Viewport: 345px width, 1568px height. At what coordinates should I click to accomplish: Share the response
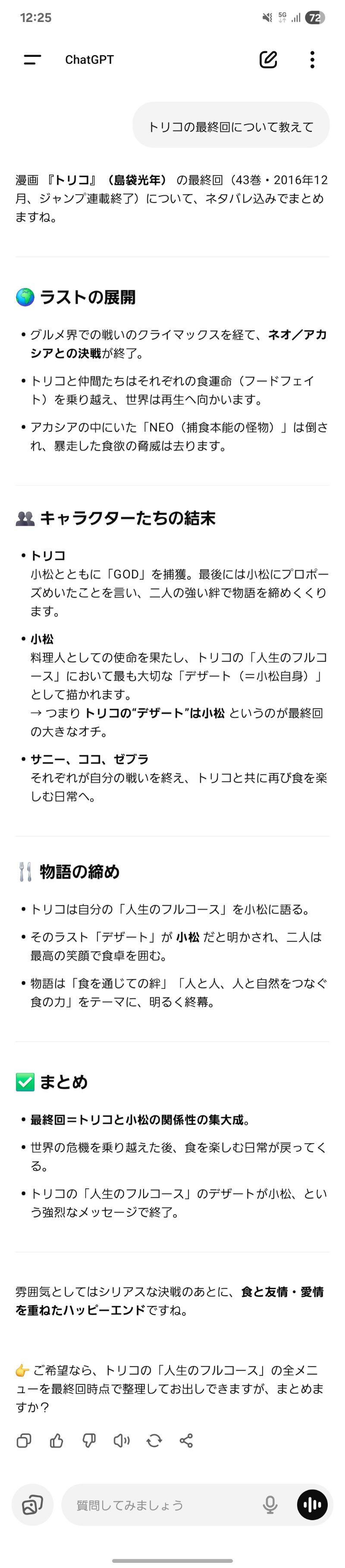point(187,1440)
